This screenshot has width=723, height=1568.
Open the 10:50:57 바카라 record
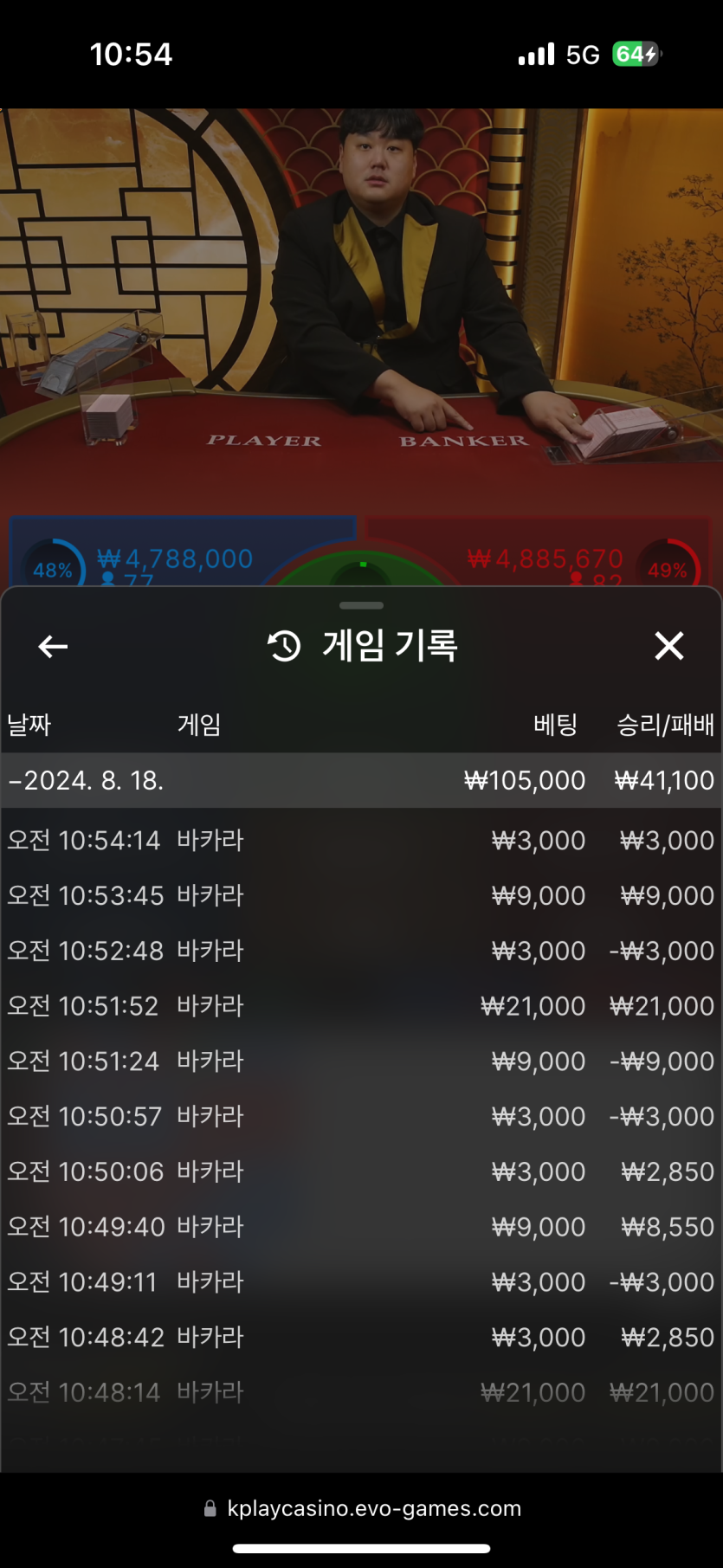[360, 1116]
